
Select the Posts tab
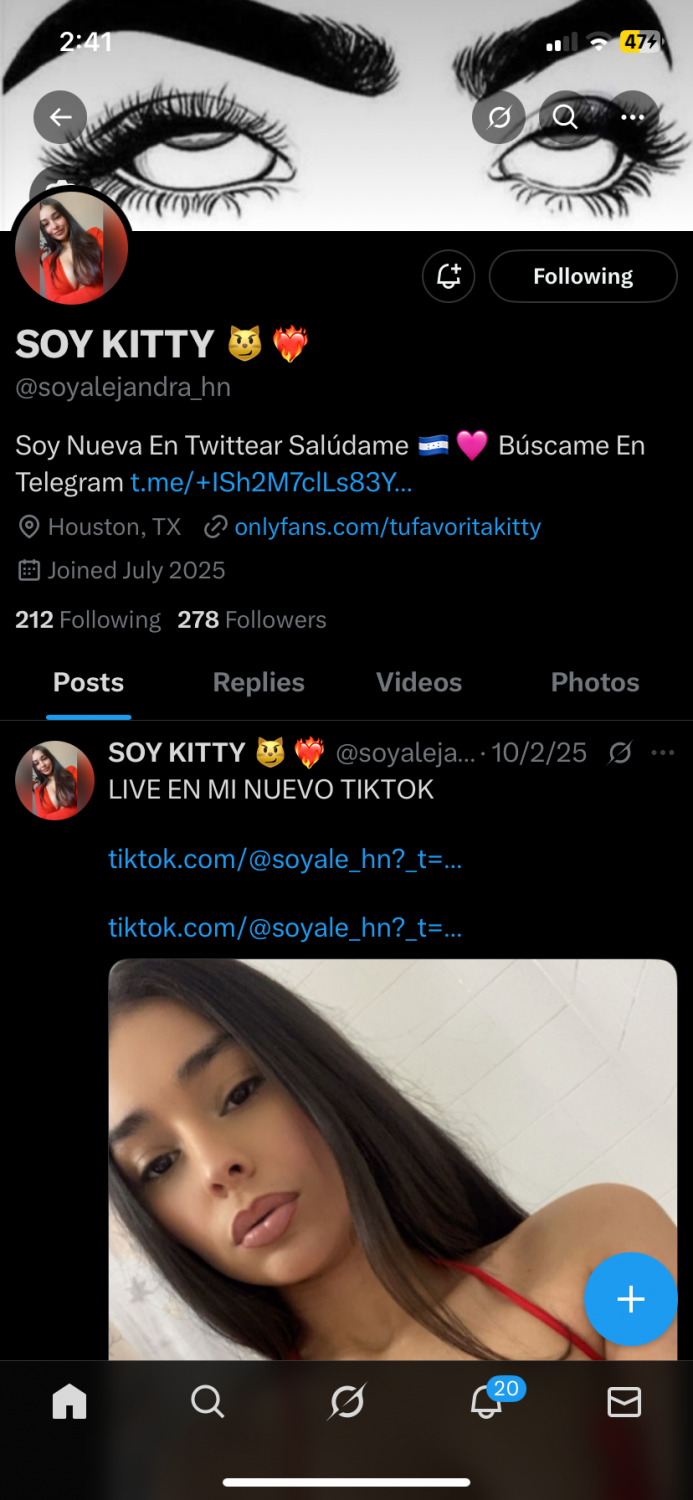[x=88, y=682]
